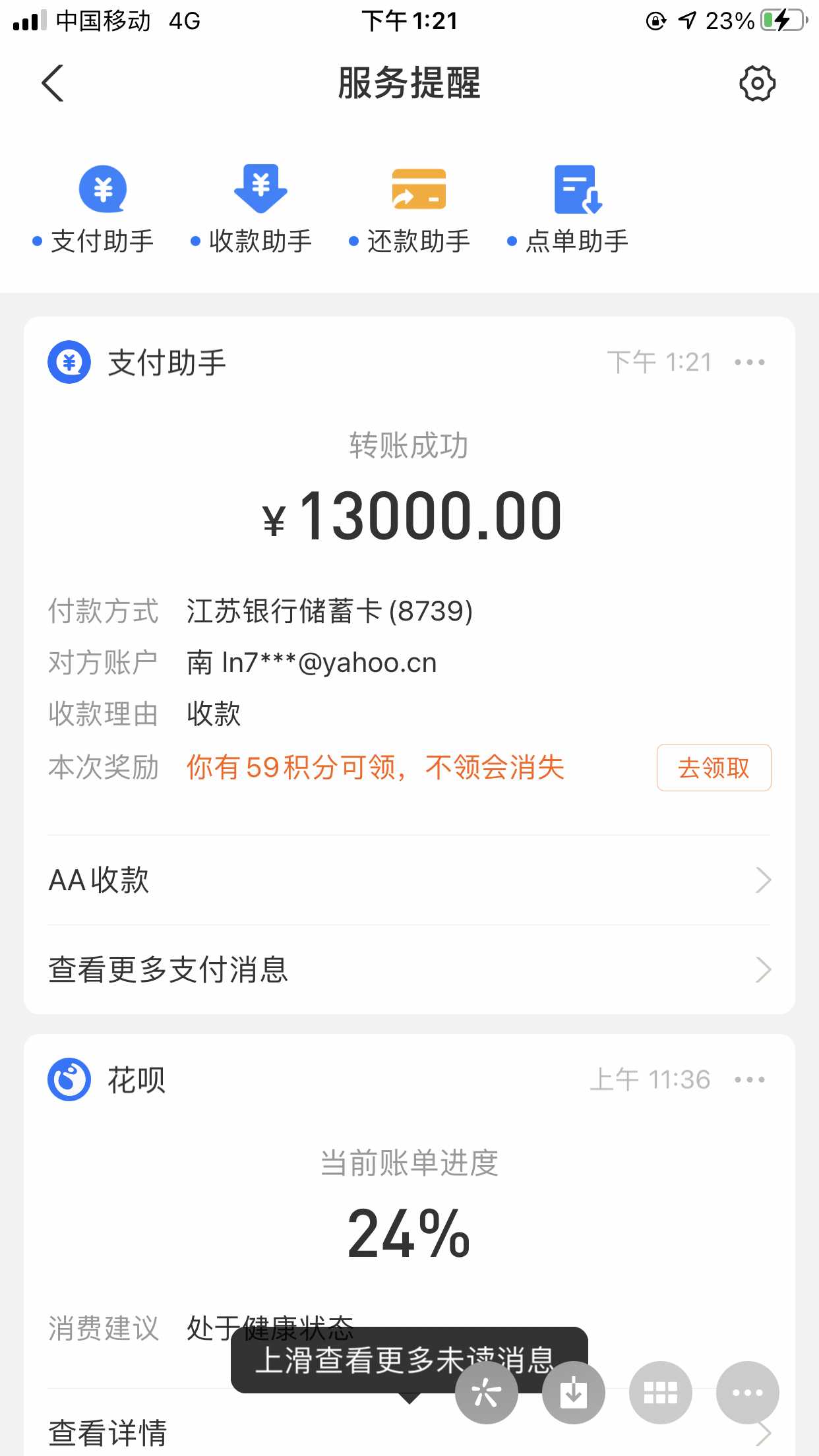Open AA收款 row
The image size is (819, 1456).
pos(409,880)
